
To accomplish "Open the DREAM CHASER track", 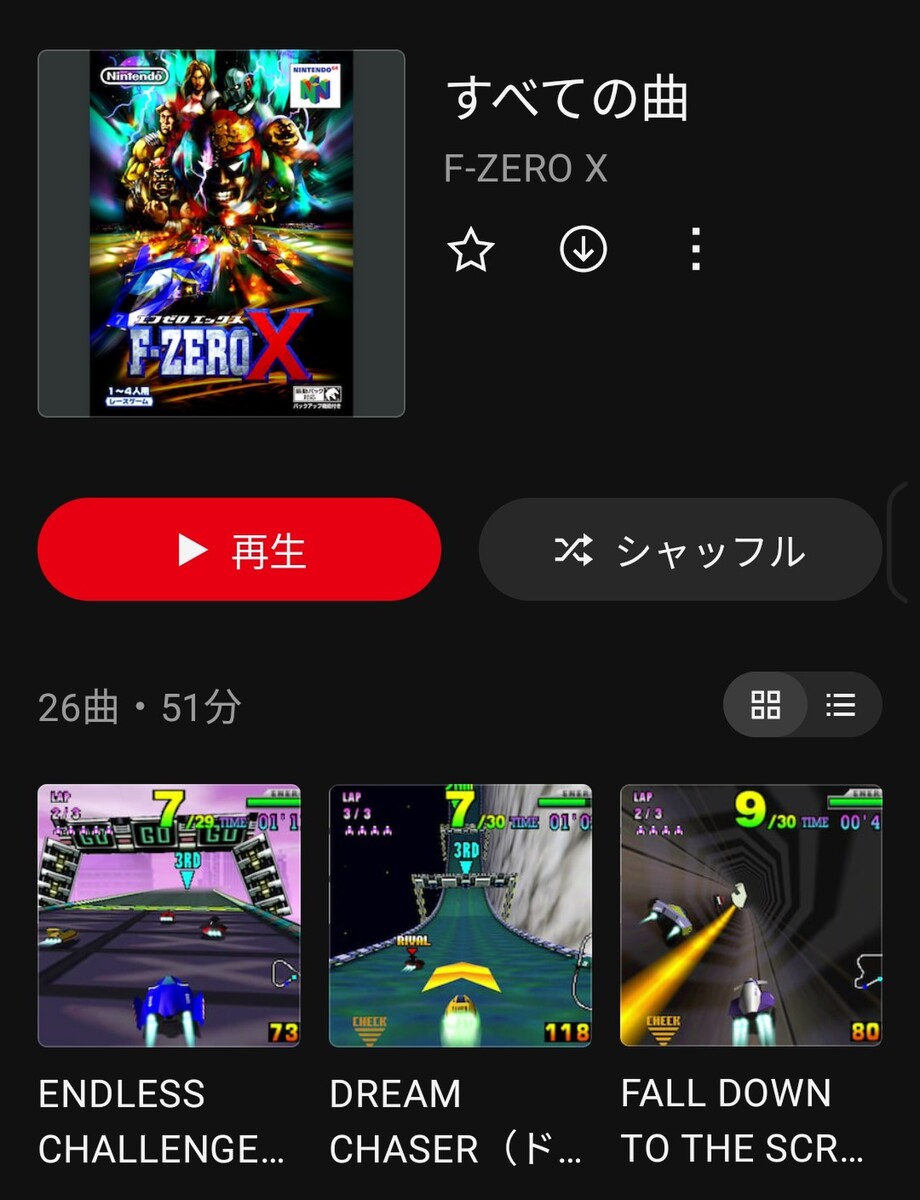I will click(460, 915).
